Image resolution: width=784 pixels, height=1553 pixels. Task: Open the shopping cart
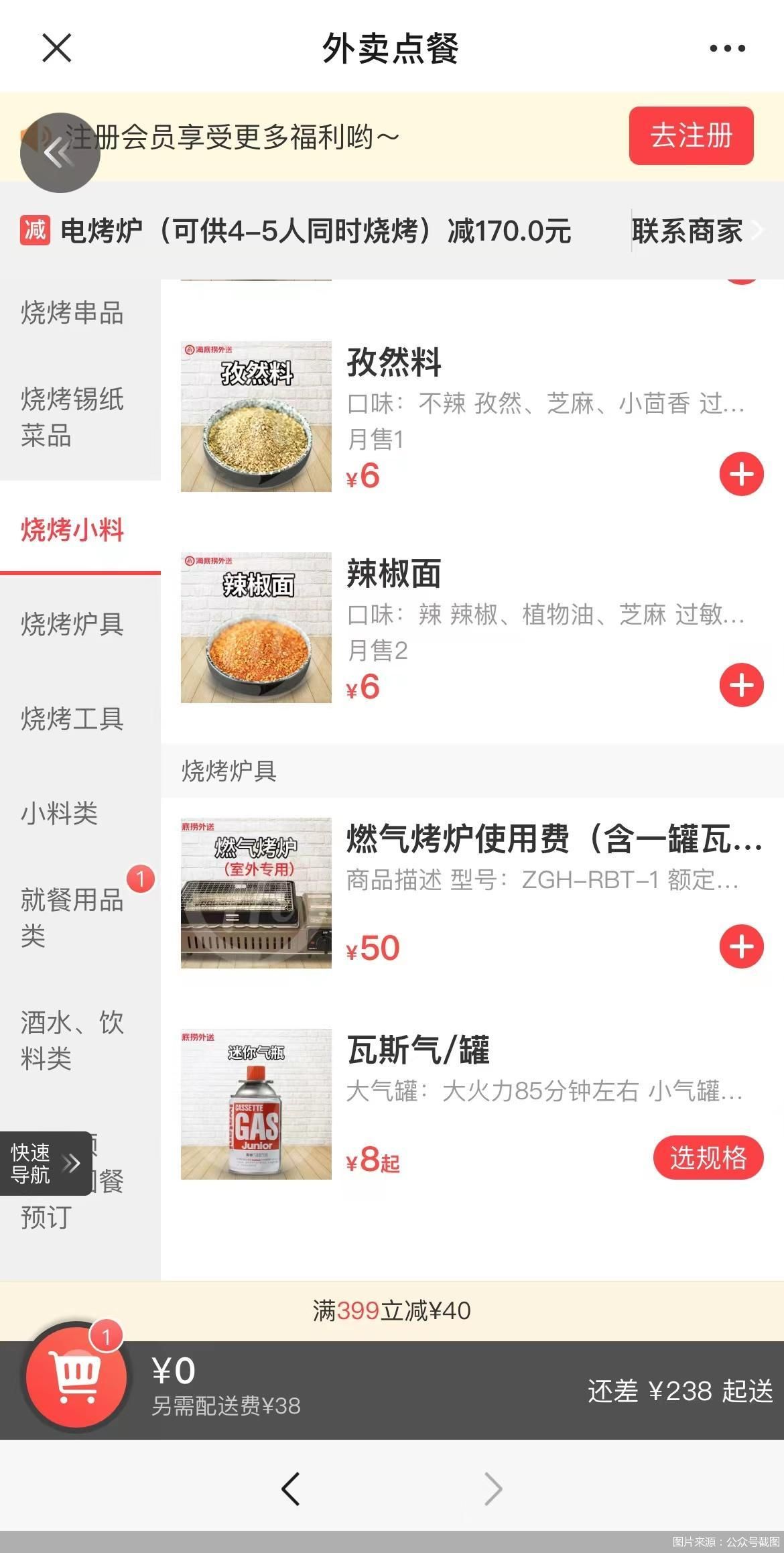[76, 1377]
